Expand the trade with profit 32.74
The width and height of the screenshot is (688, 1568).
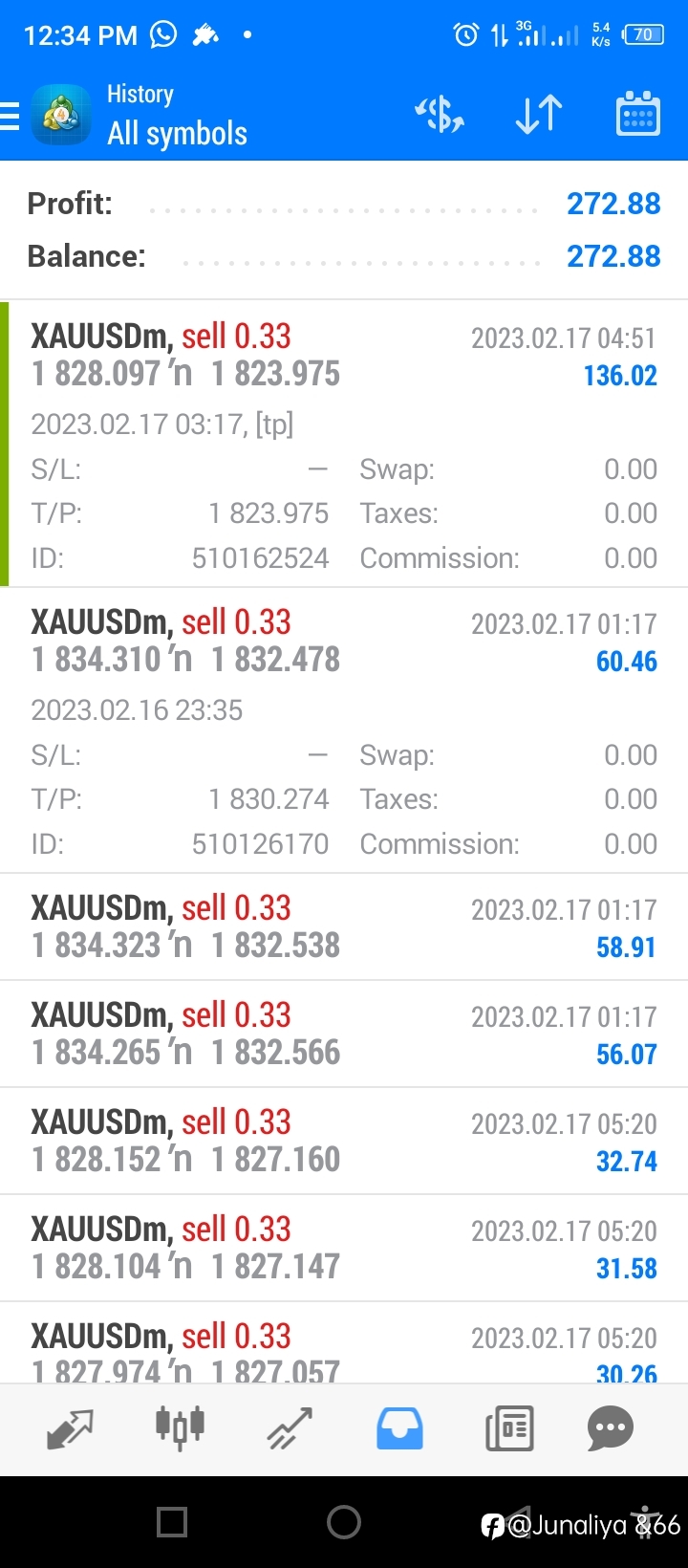click(x=344, y=1141)
